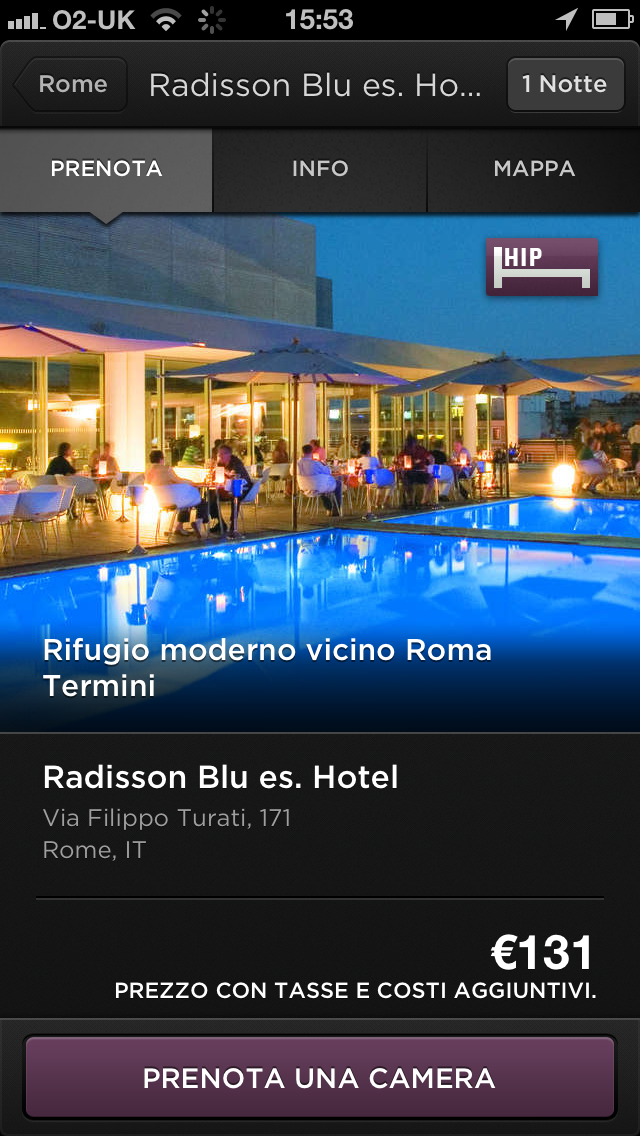Tap Prenota una camera button
The width and height of the screenshot is (640, 1136).
[320, 1077]
